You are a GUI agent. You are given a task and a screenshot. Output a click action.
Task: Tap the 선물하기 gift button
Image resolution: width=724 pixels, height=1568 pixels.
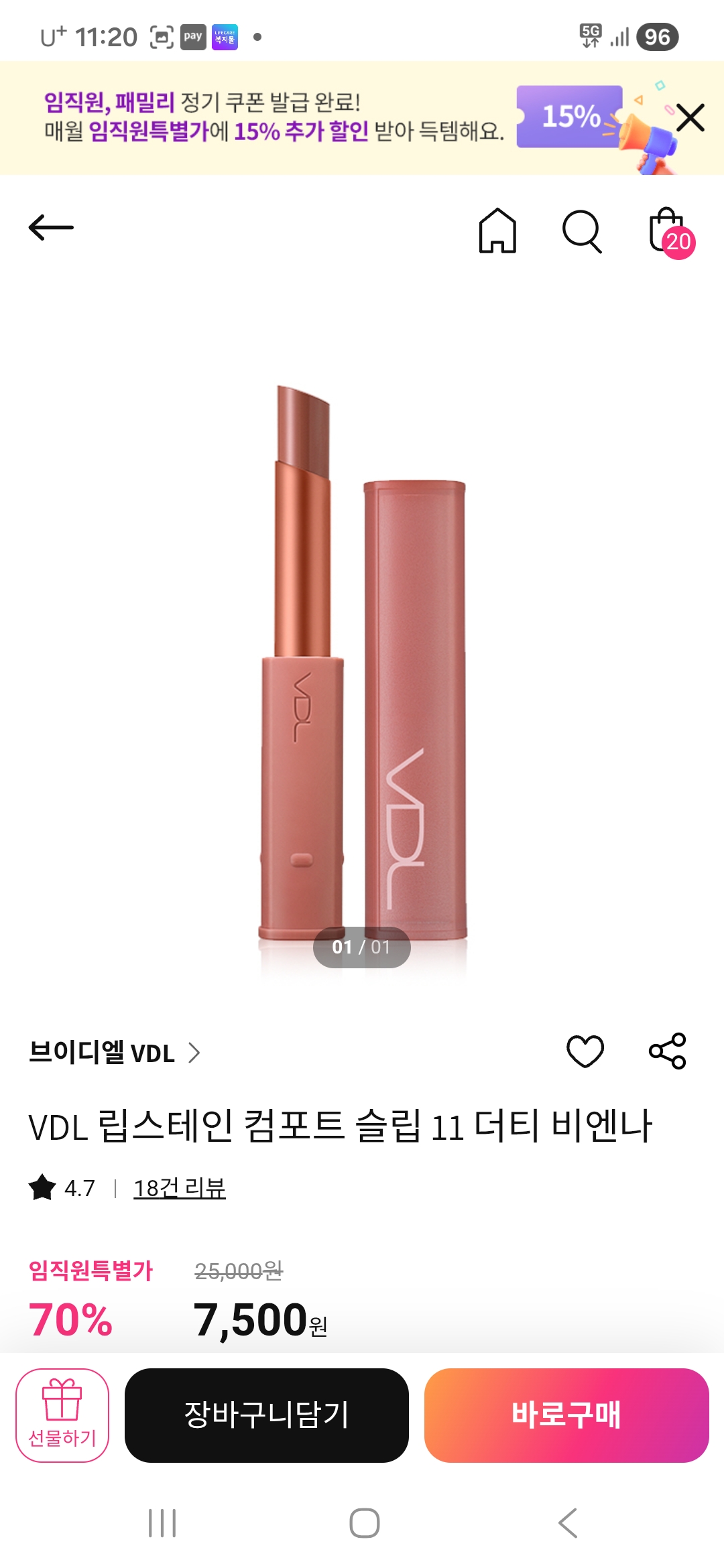(x=62, y=1415)
